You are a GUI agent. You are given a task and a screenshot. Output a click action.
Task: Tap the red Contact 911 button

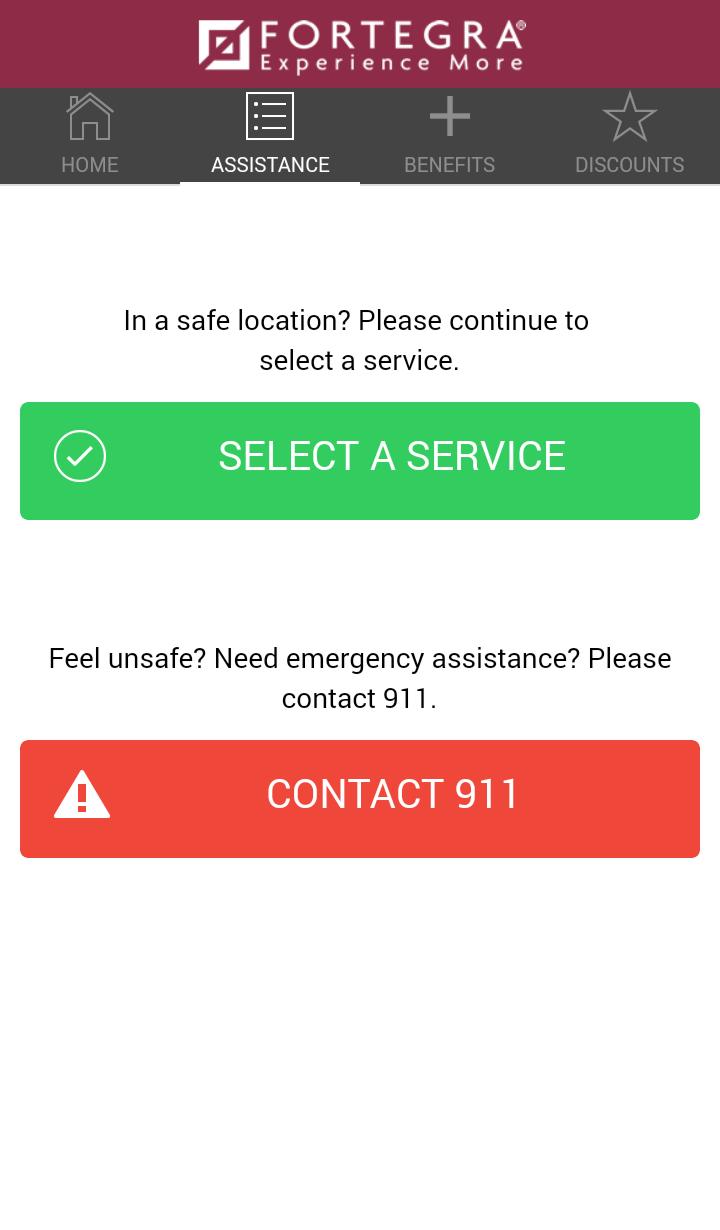(x=360, y=798)
